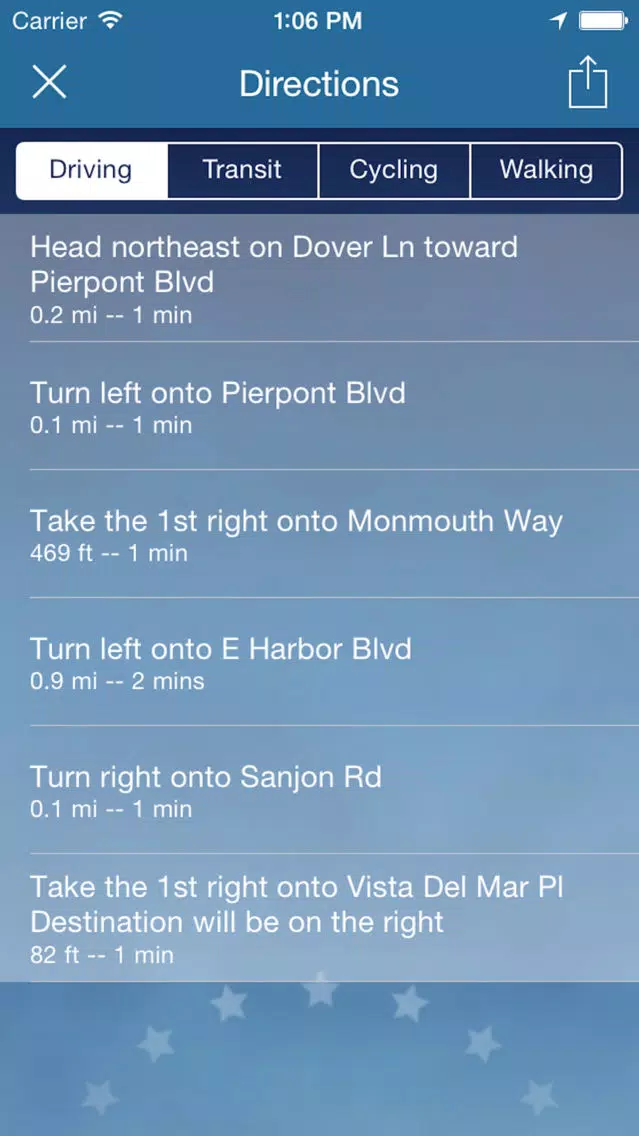Tap the Turn right onto Sanjon Rd step
Image resolution: width=639 pixels, height=1136 pixels.
pyautogui.click(x=320, y=790)
